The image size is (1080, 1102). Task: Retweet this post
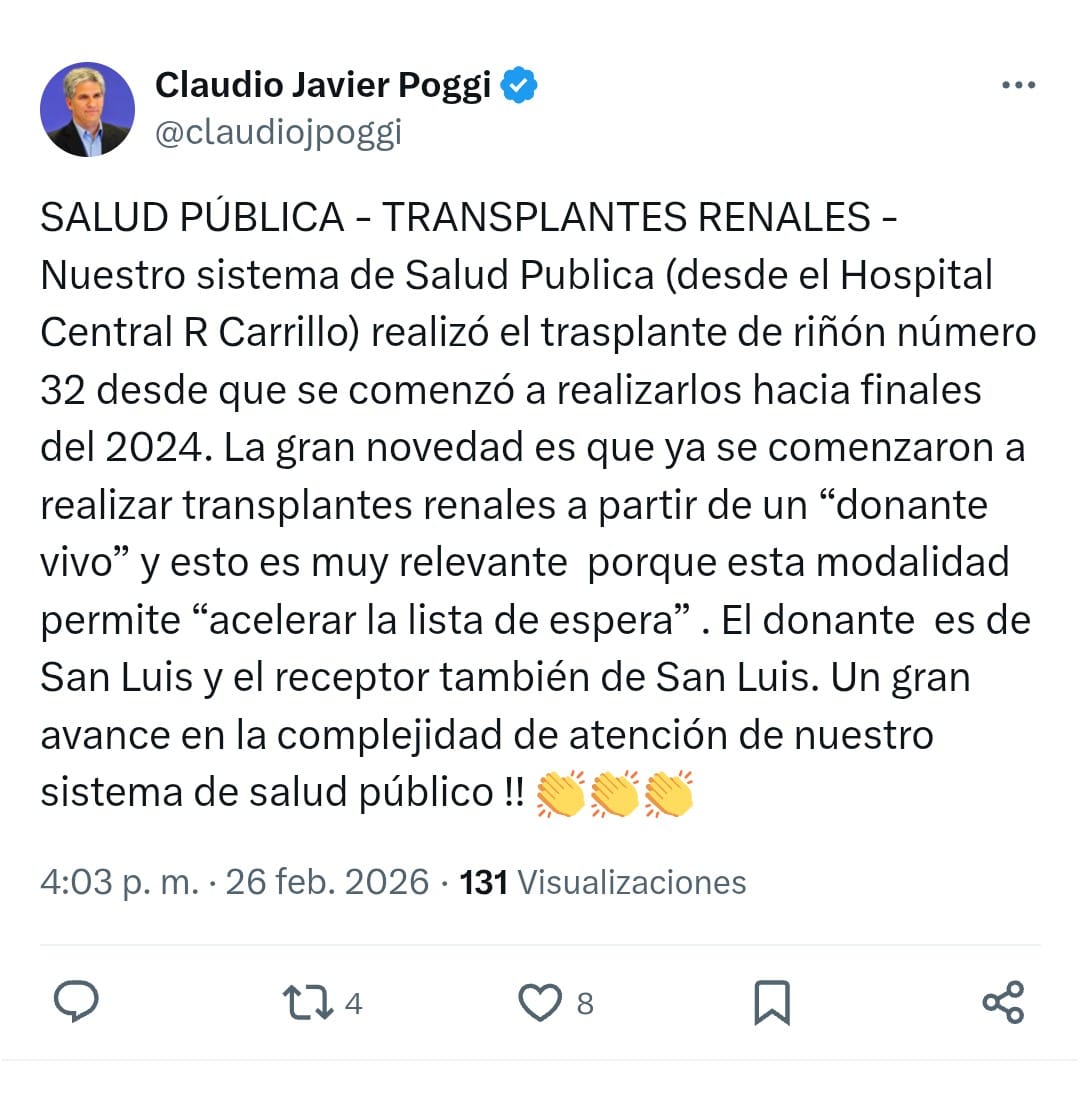coord(308,1002)
